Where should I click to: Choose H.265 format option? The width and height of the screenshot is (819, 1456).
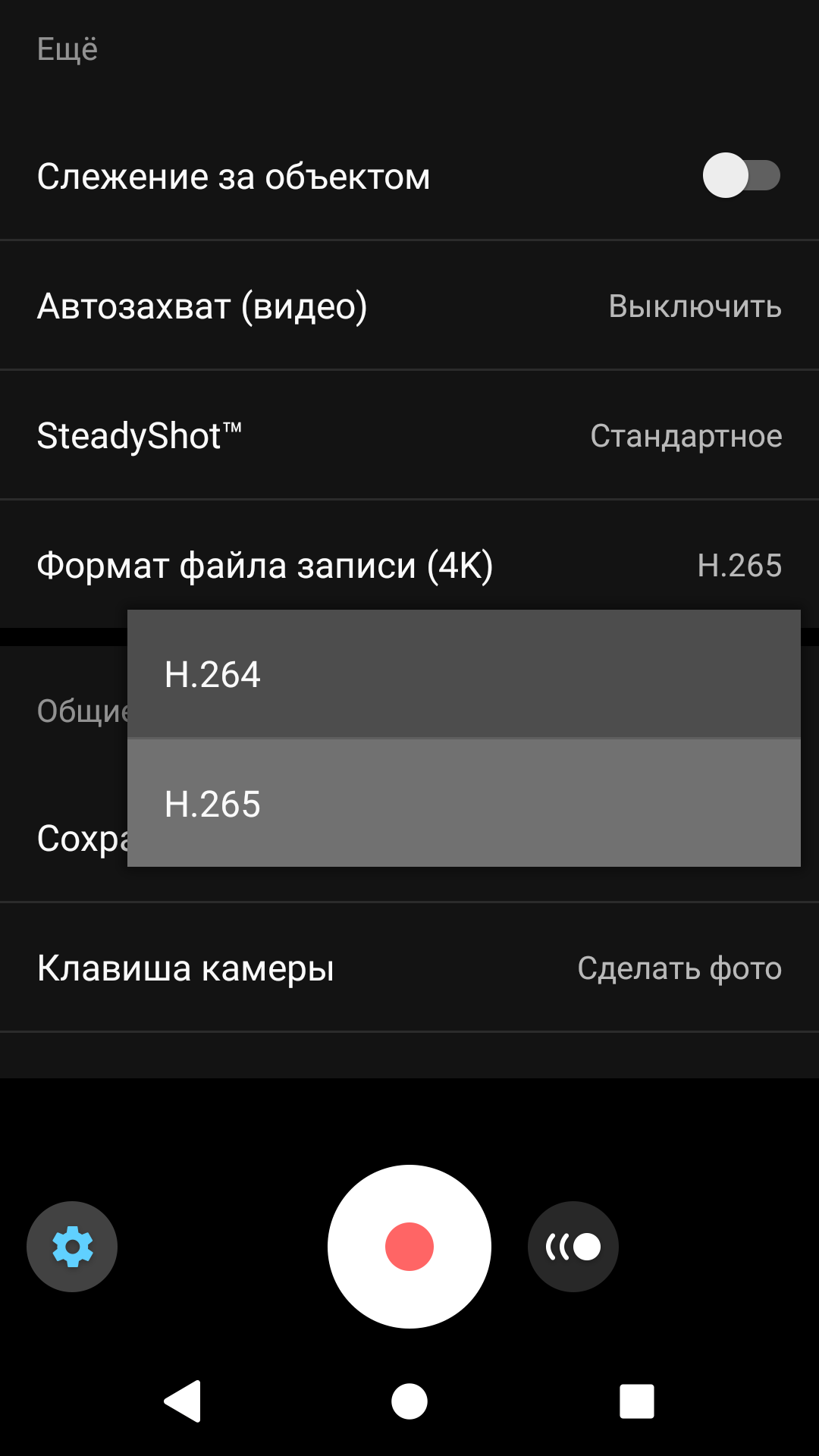[x=463, y=804]
